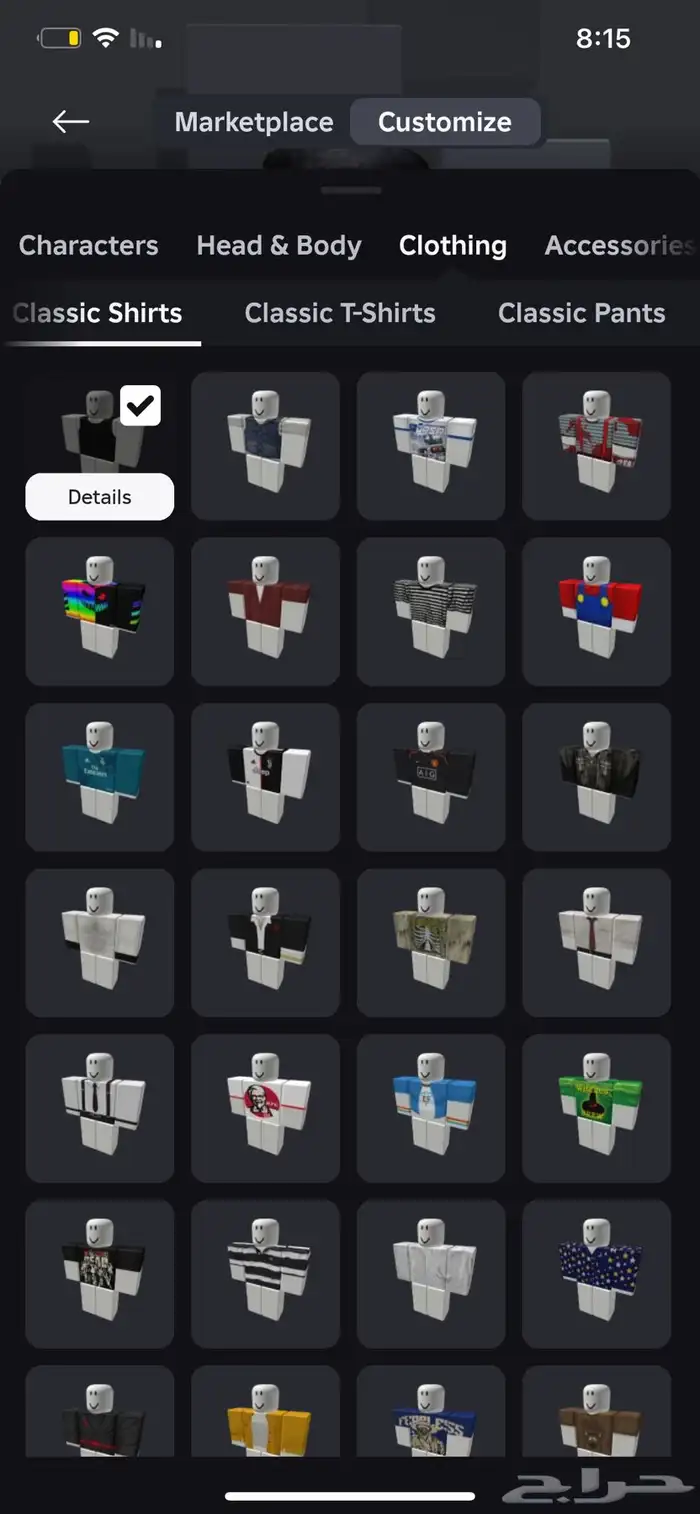
Task: Equip the skeleton ribcage camo shirt
Action: pos(431,943)
